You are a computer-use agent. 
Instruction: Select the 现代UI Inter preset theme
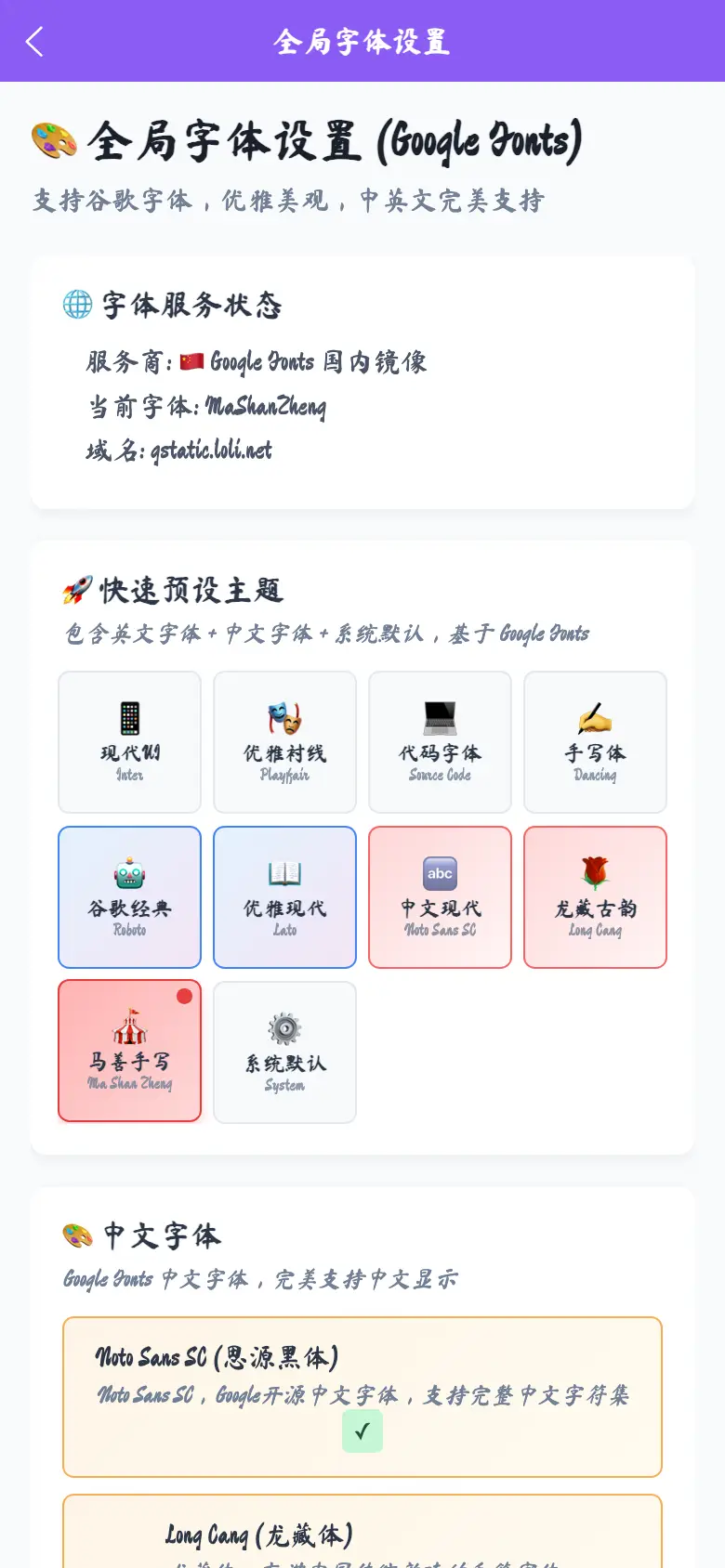tap(130, 742)
